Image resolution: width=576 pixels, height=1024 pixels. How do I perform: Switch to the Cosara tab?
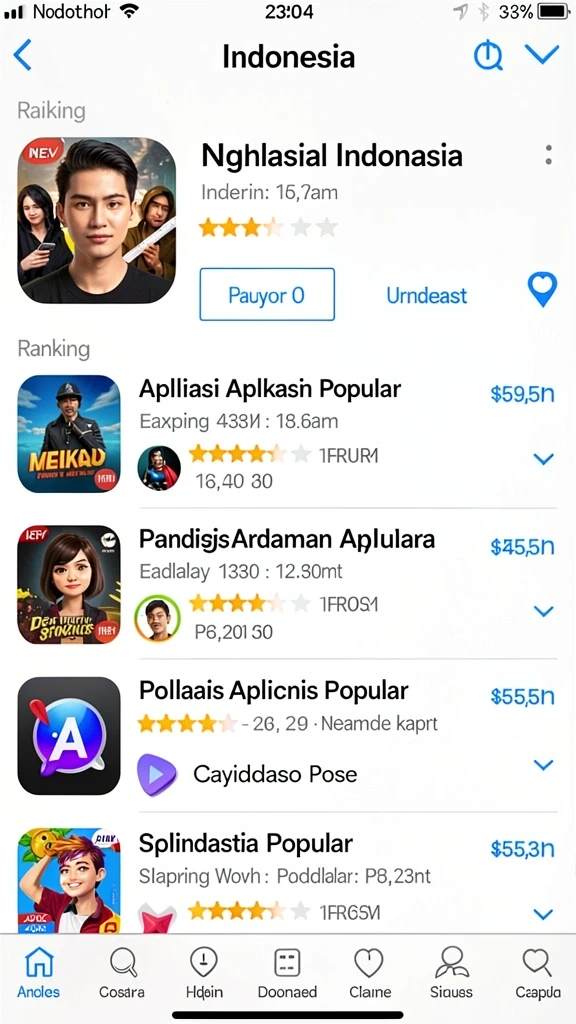pyautogui.click(x=122, y=973)
